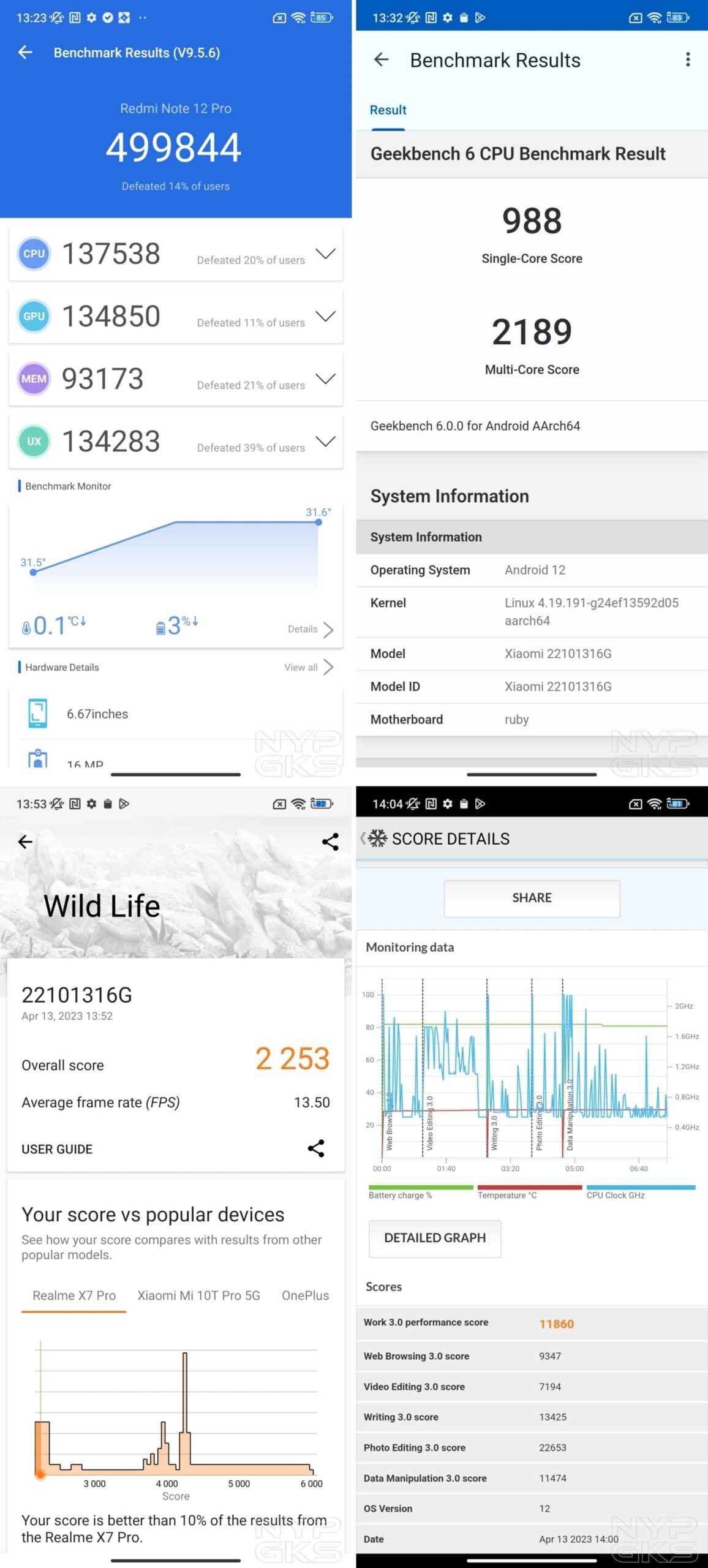The width and height of the screenshot is (708, 1568).
Task: Tap the share icon on the Wild Life screen
Action: [x=330, y=842]
